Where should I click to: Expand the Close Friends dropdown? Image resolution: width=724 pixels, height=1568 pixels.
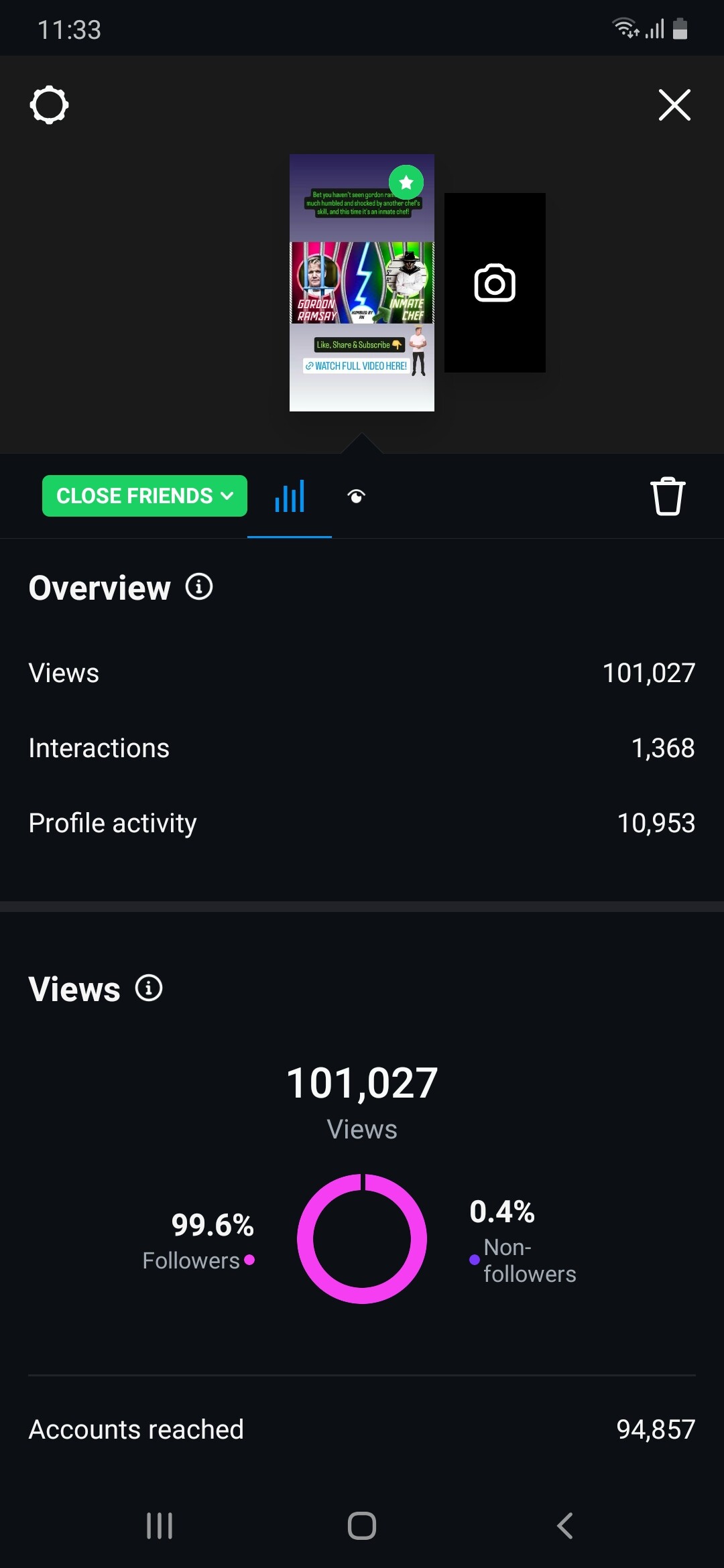pyautogui.click(x=145, y=496)
